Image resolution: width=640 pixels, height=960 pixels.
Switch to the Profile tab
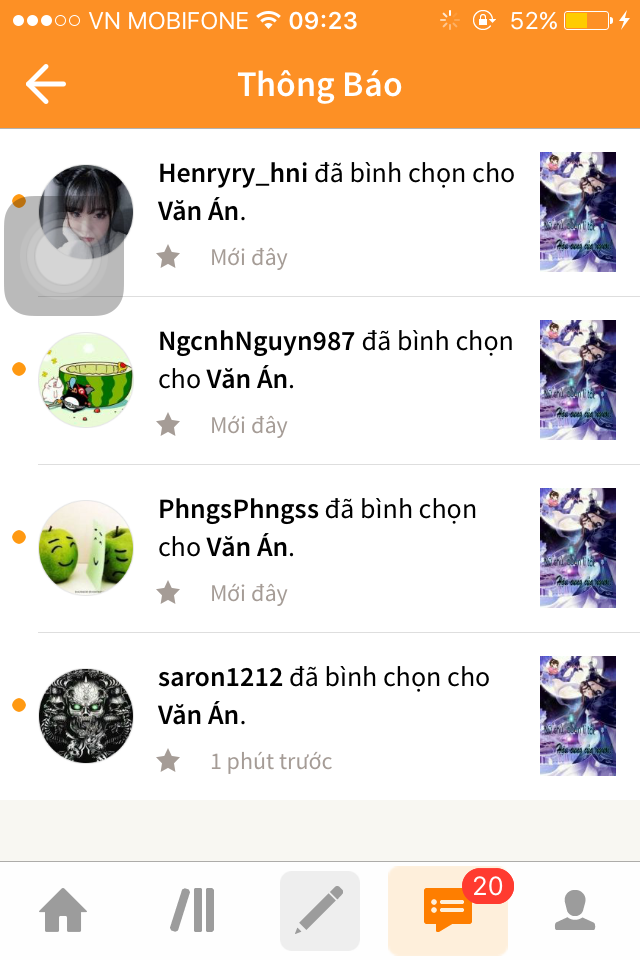[575, 911]
